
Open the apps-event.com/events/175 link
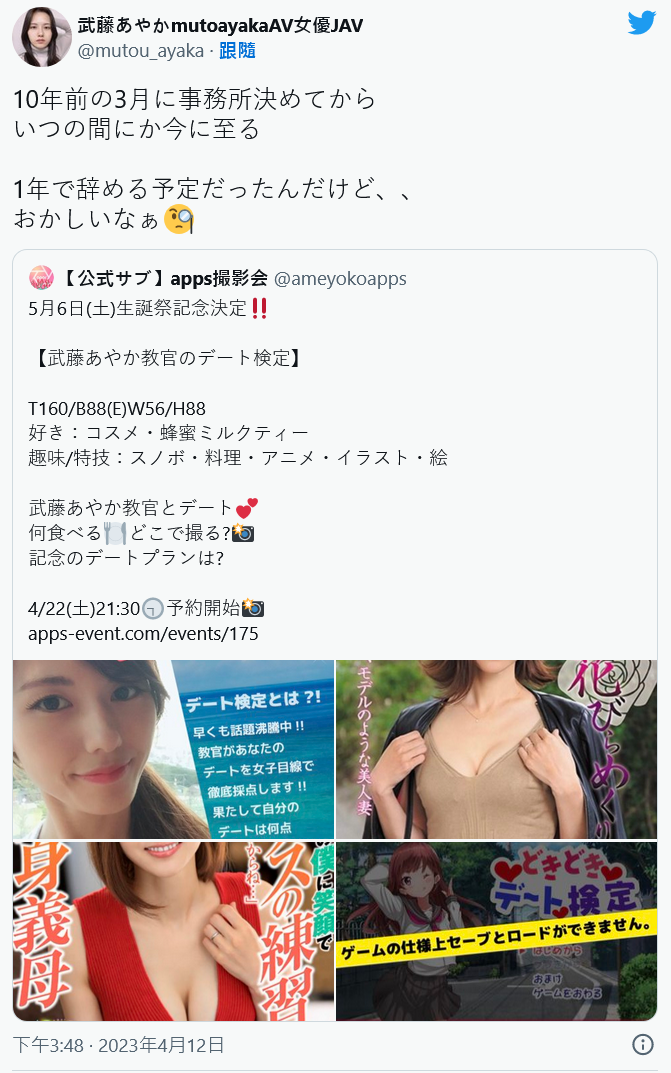tap(144, 634)
